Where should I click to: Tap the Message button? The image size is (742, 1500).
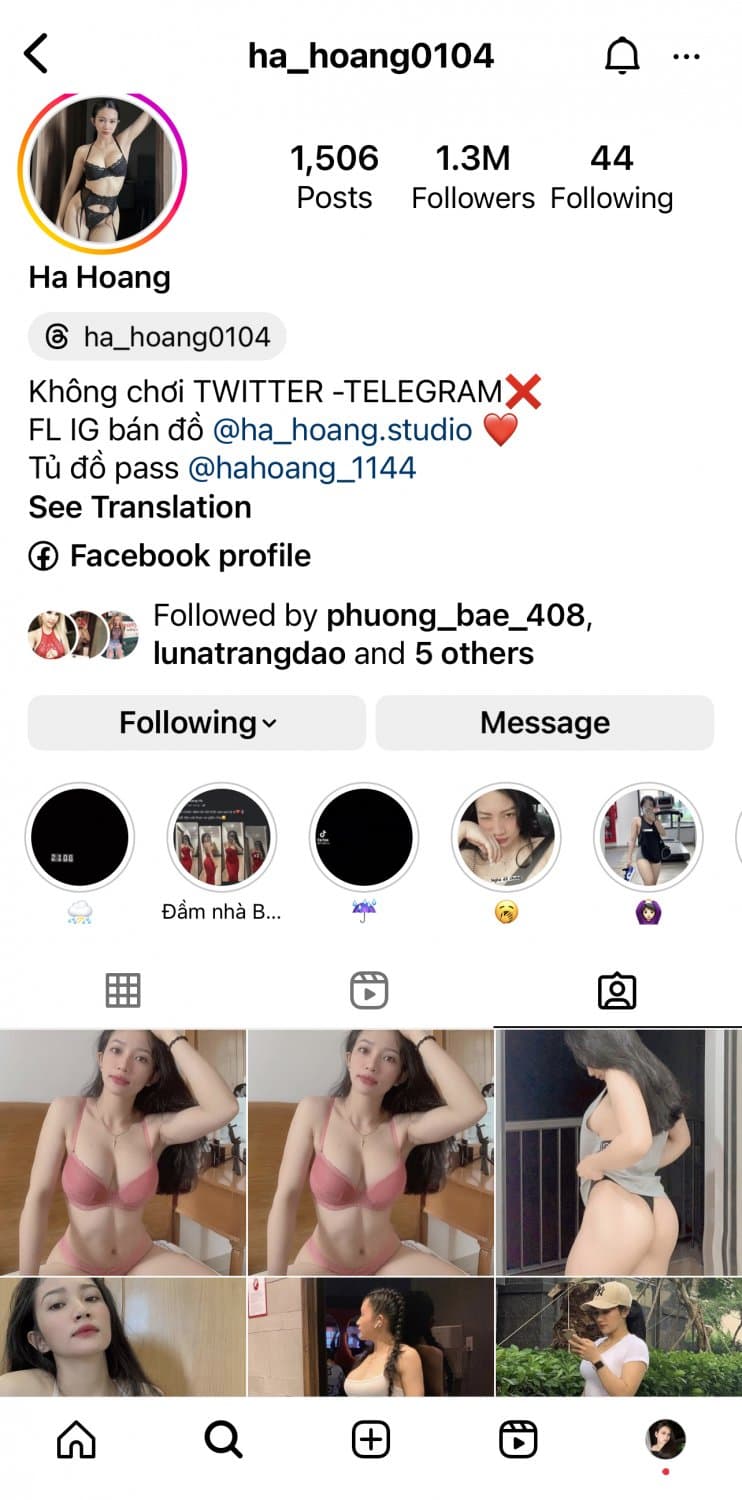pyautogui.click(x=545, y=722)
